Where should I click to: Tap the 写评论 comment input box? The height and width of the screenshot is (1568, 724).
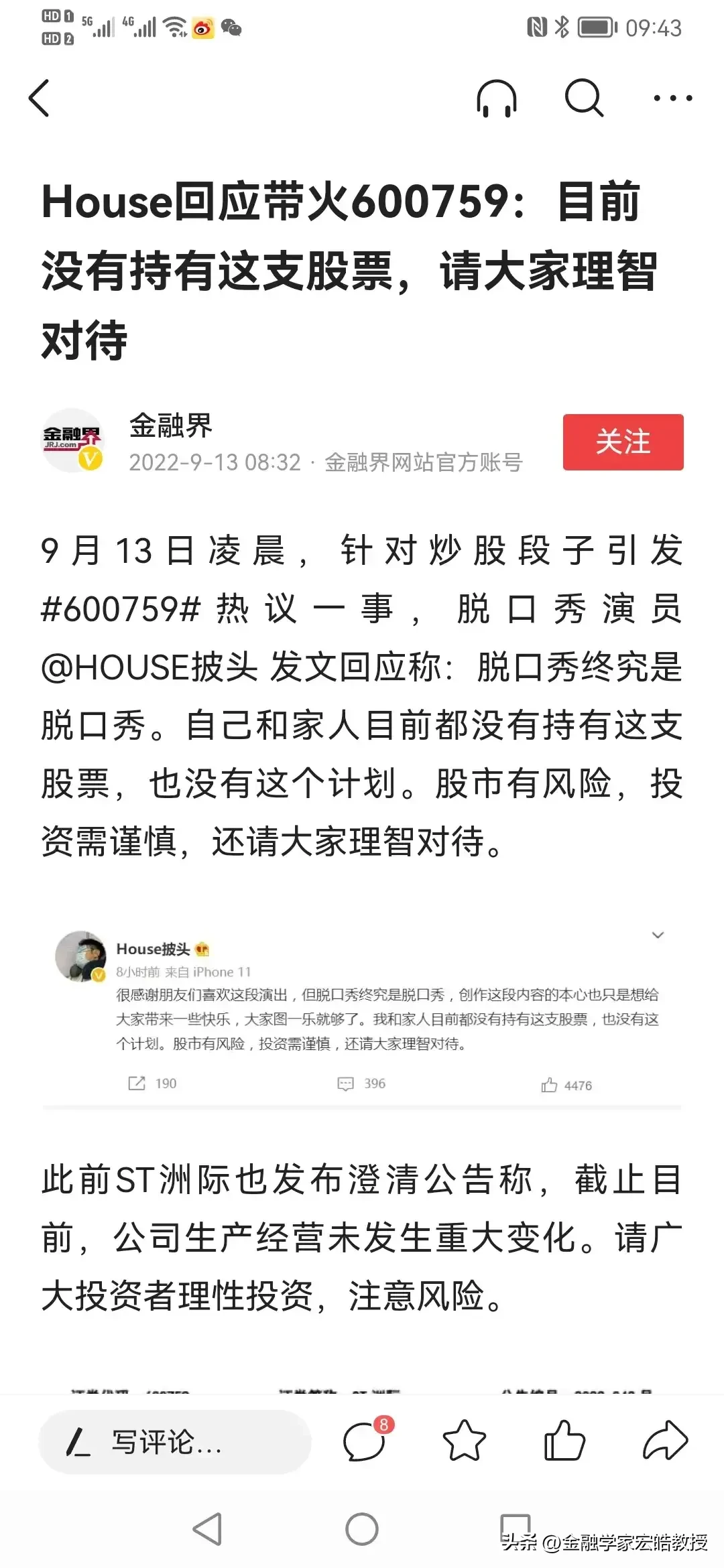click(174, 1442)
